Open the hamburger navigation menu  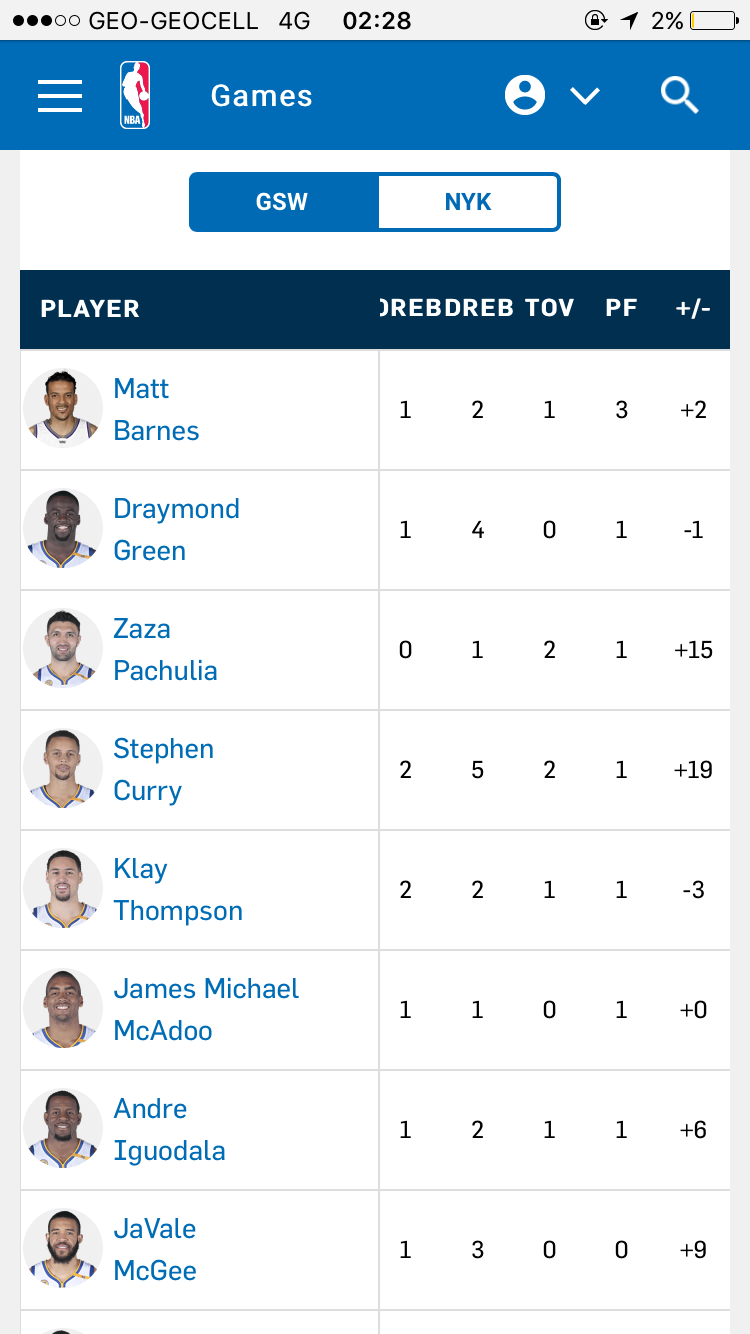[x=60, y=95]
